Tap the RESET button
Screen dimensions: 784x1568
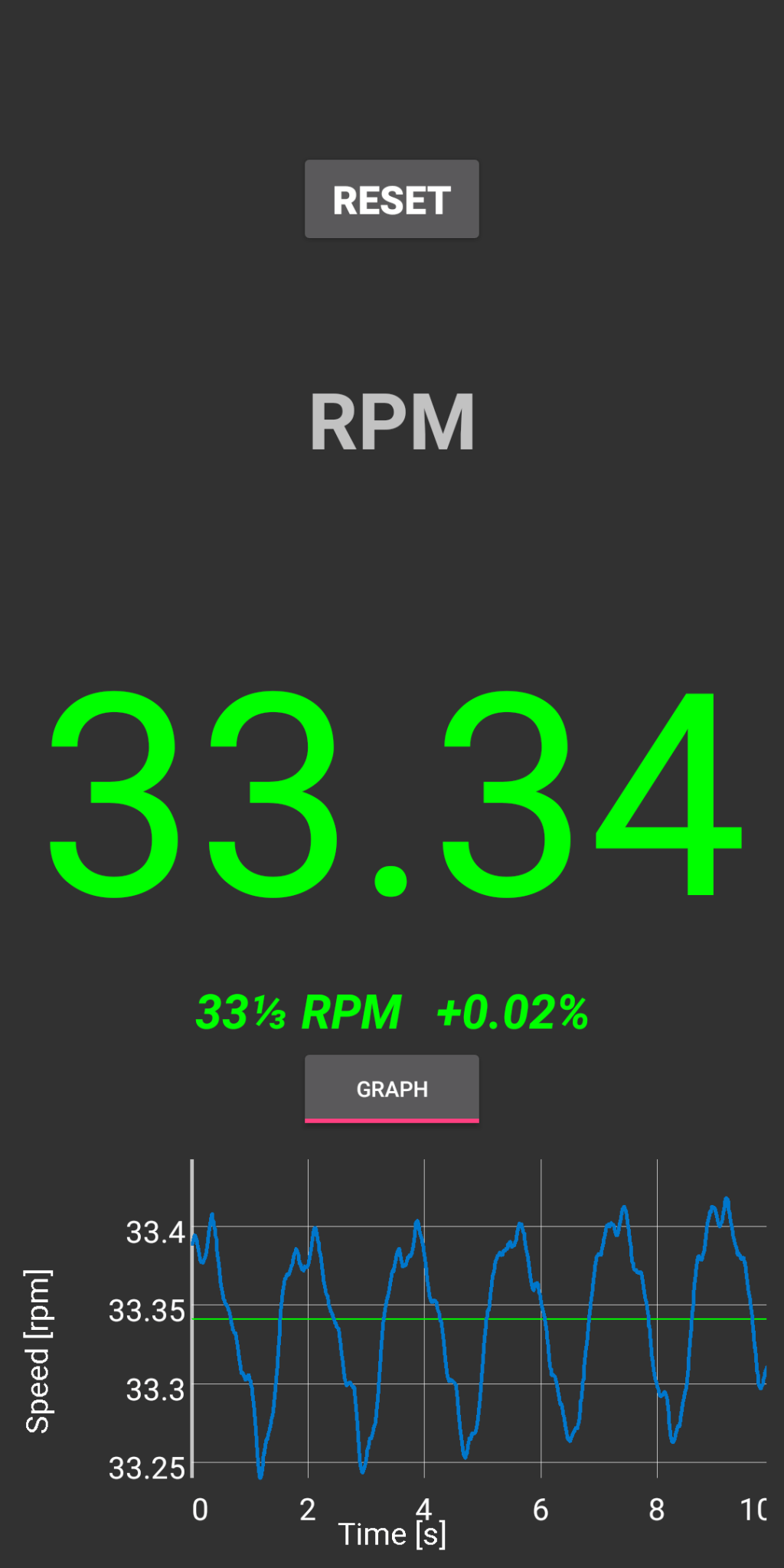tap(392, 199)
